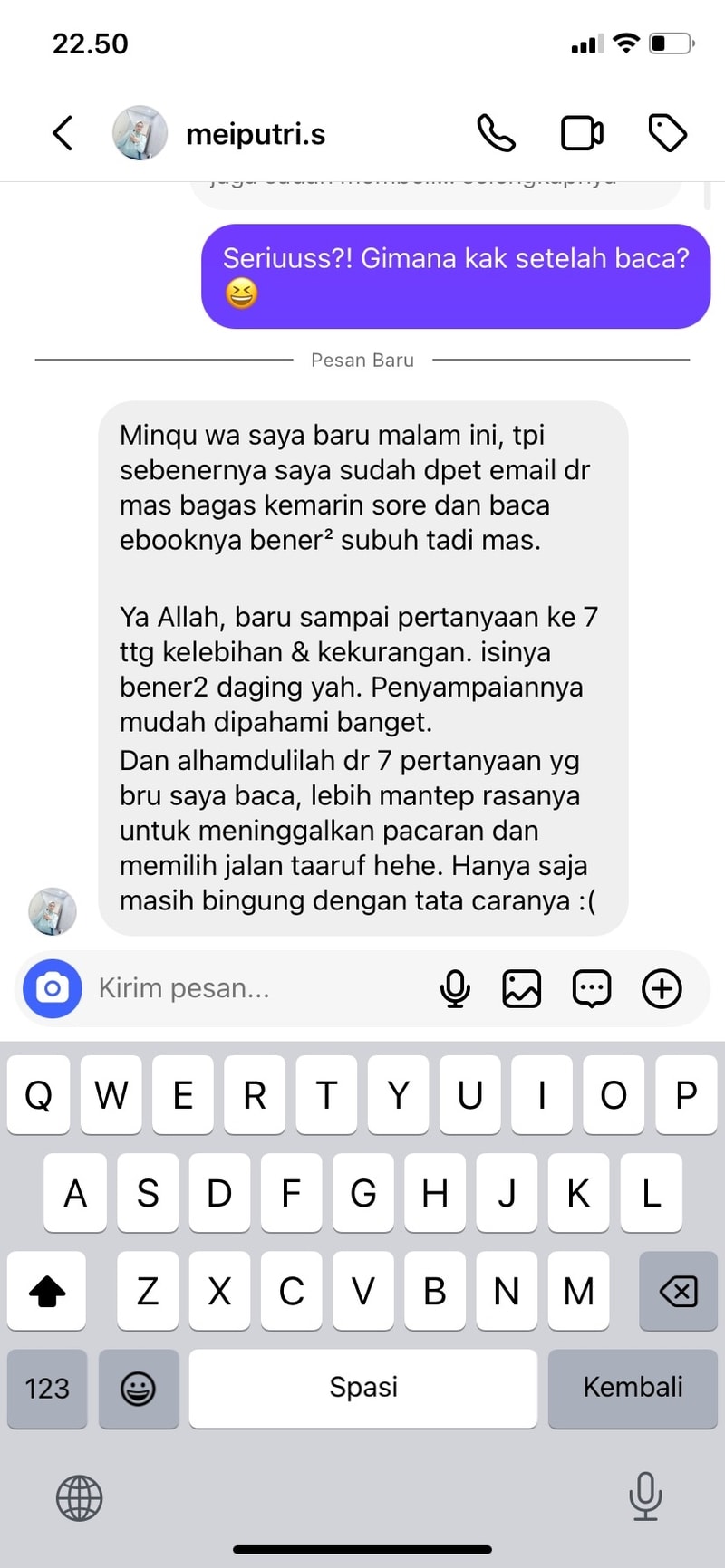Go back to the messages list
The height and width of the screenshot is (1568, 725).
point(62,133)
